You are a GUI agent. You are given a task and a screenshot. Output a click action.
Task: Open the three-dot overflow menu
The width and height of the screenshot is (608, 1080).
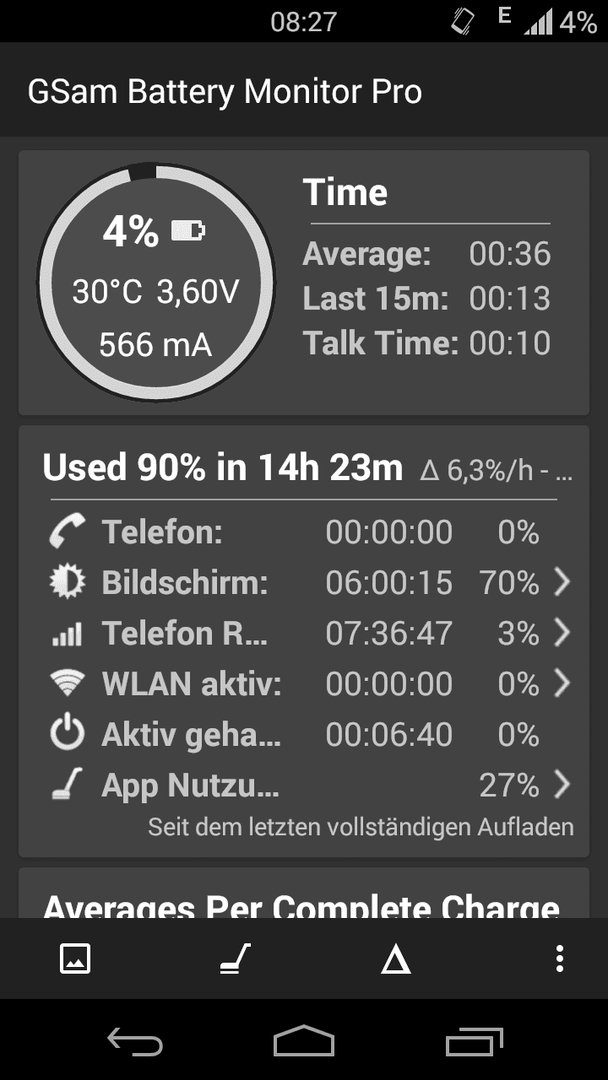tap(560, 958)
